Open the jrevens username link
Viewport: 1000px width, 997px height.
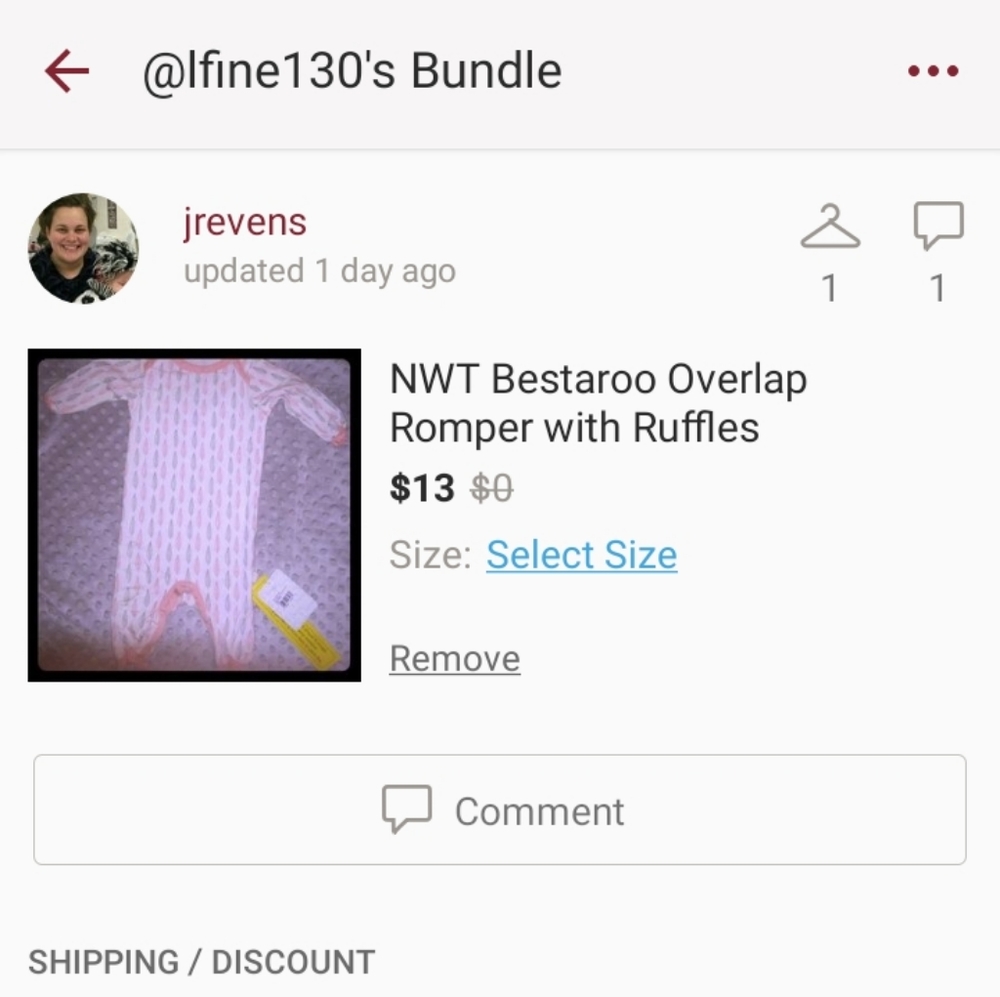pyautogui.click(x=245, y=222)
